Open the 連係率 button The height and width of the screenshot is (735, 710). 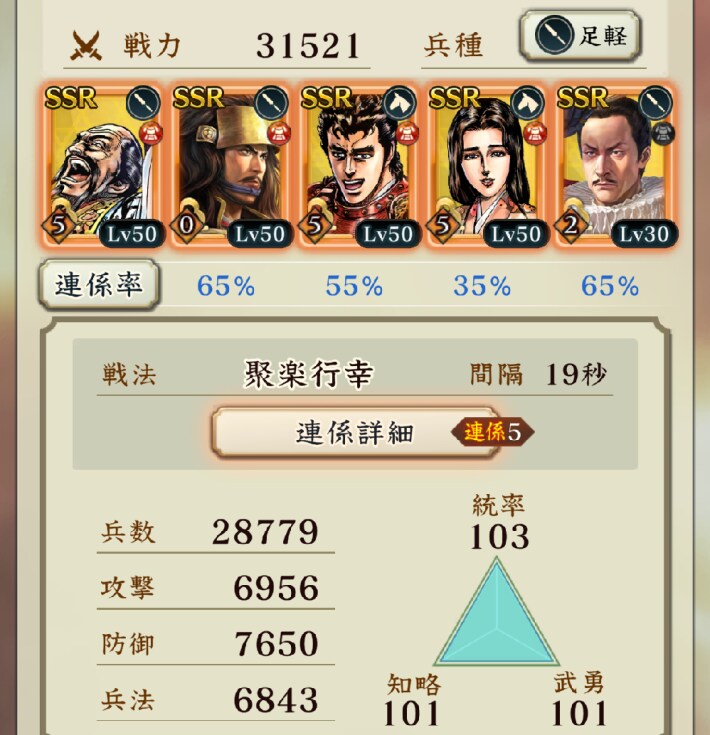tap(98, 285)
